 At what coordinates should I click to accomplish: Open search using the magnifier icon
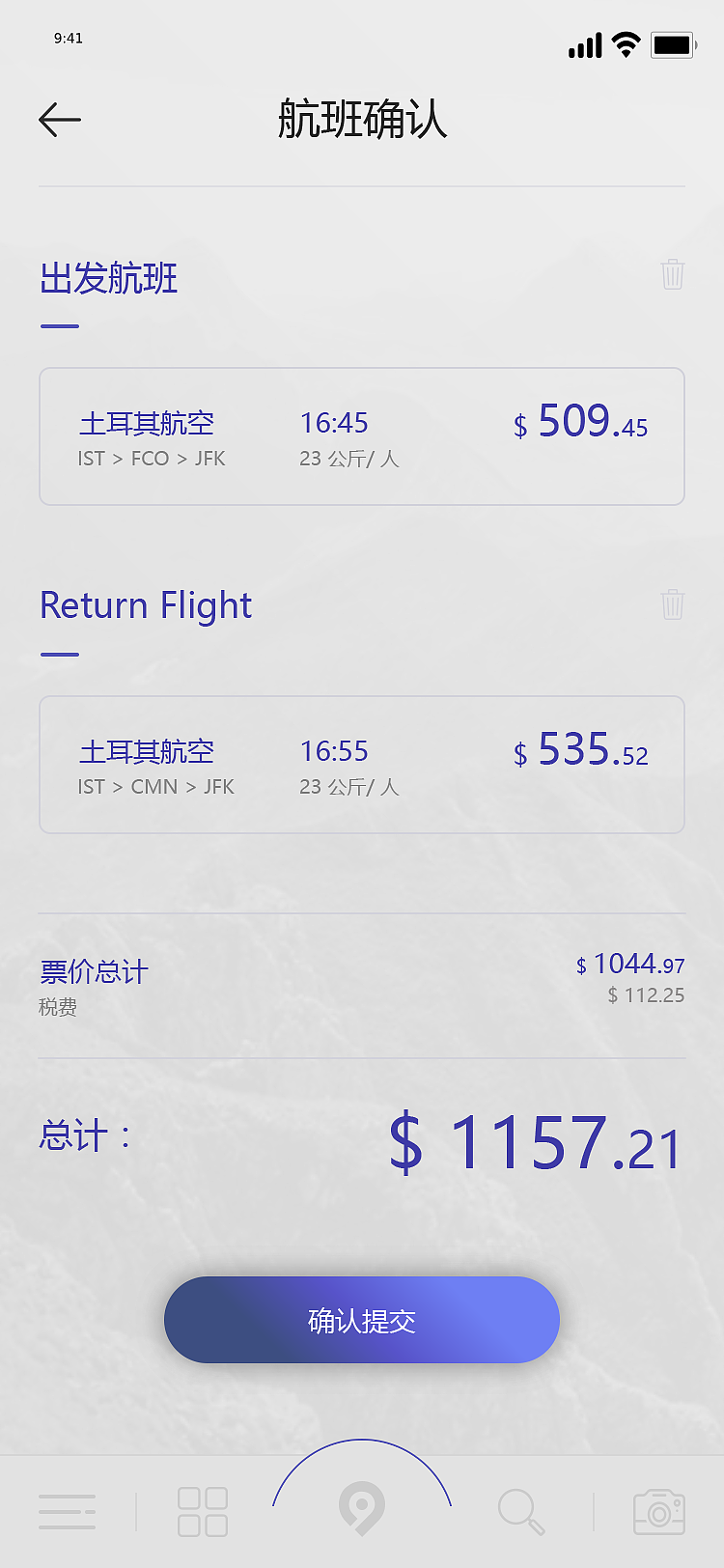point(522,1509)
